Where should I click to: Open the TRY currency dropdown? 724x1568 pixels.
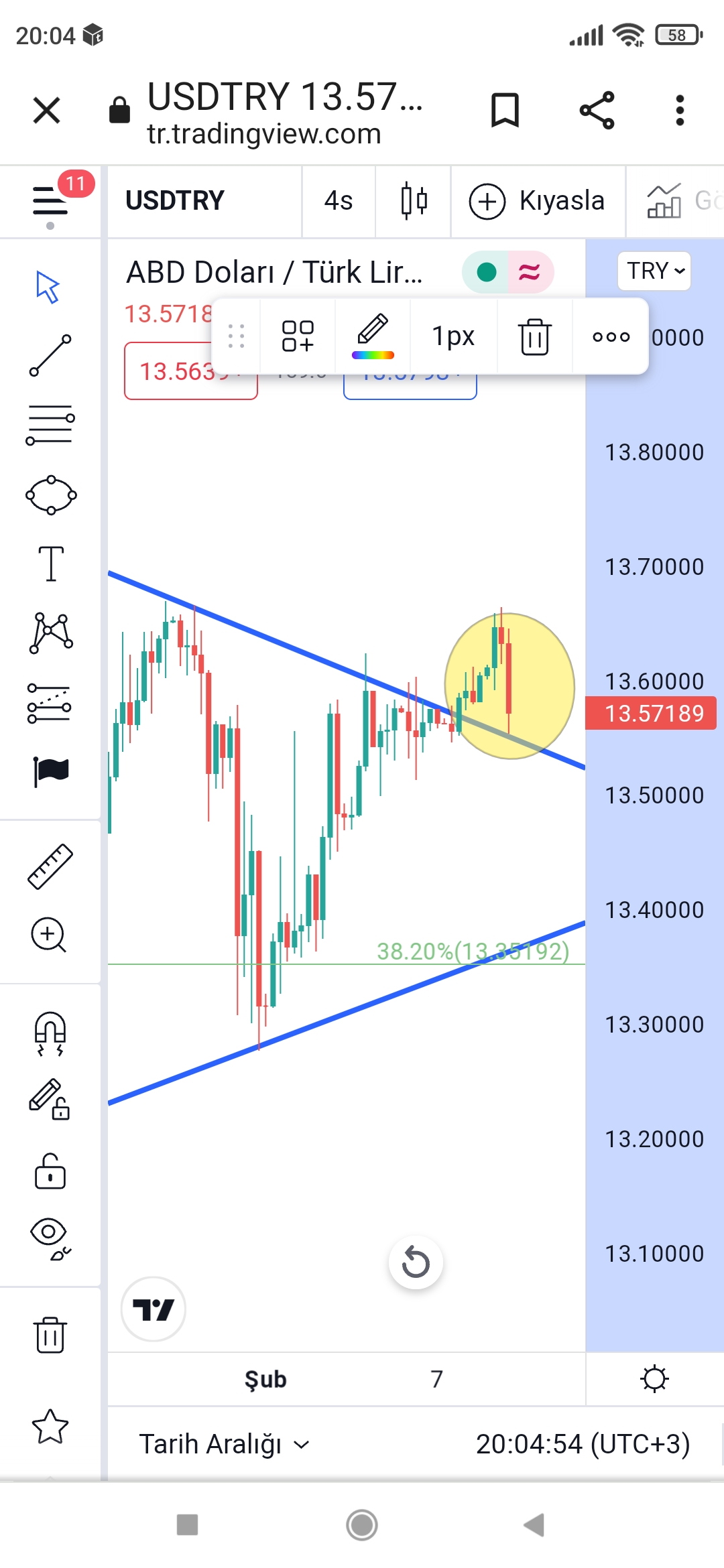pyautogui.click(x=654, y=271)
